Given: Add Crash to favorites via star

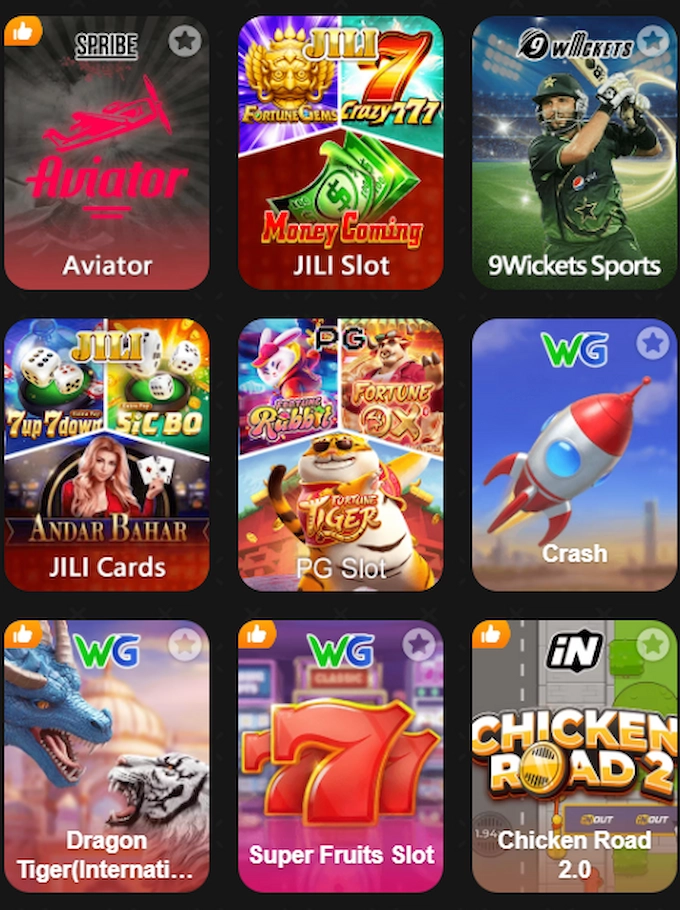Looking at the screenshot, I should tap(653, 343).
